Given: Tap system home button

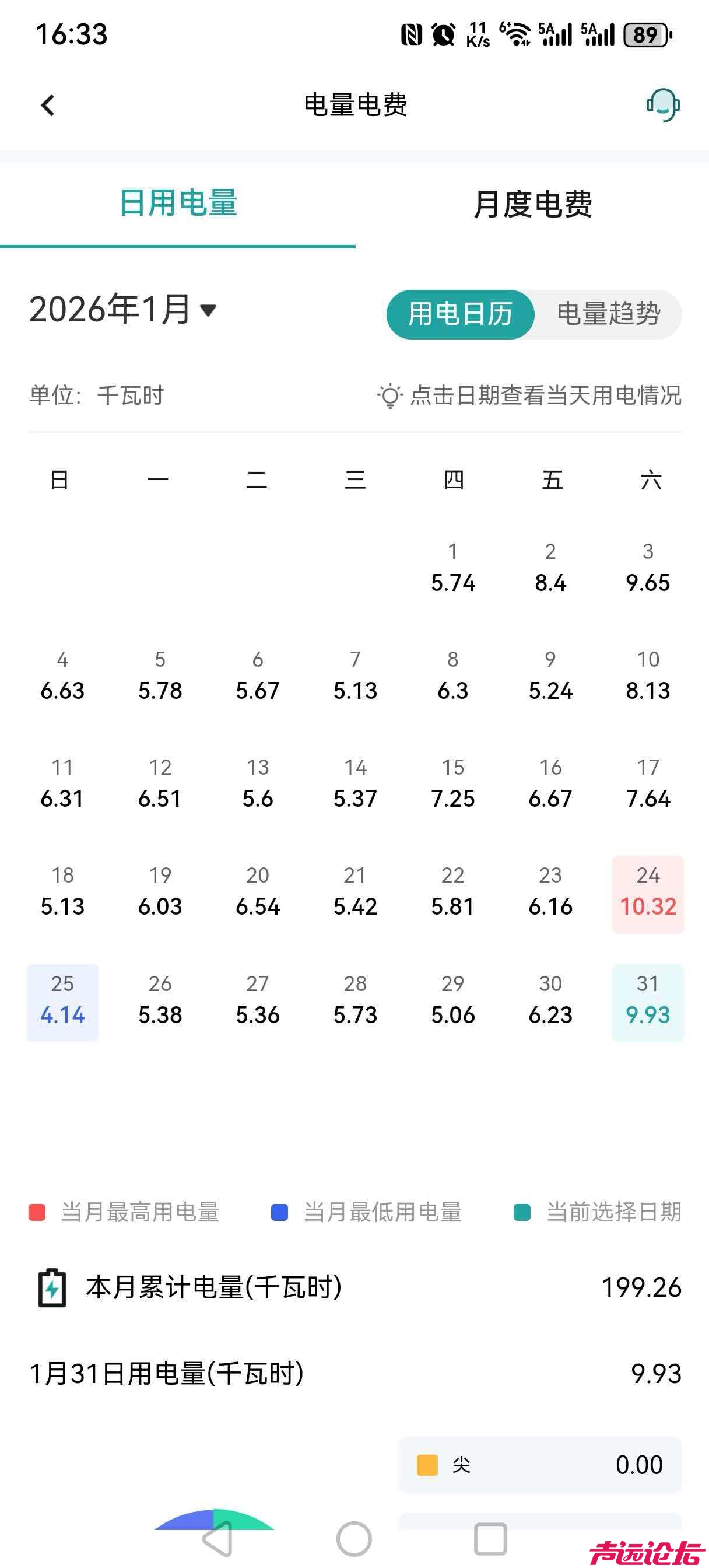Looking at the screenshot, I should pyautogui.click(x=354, y=1539).
